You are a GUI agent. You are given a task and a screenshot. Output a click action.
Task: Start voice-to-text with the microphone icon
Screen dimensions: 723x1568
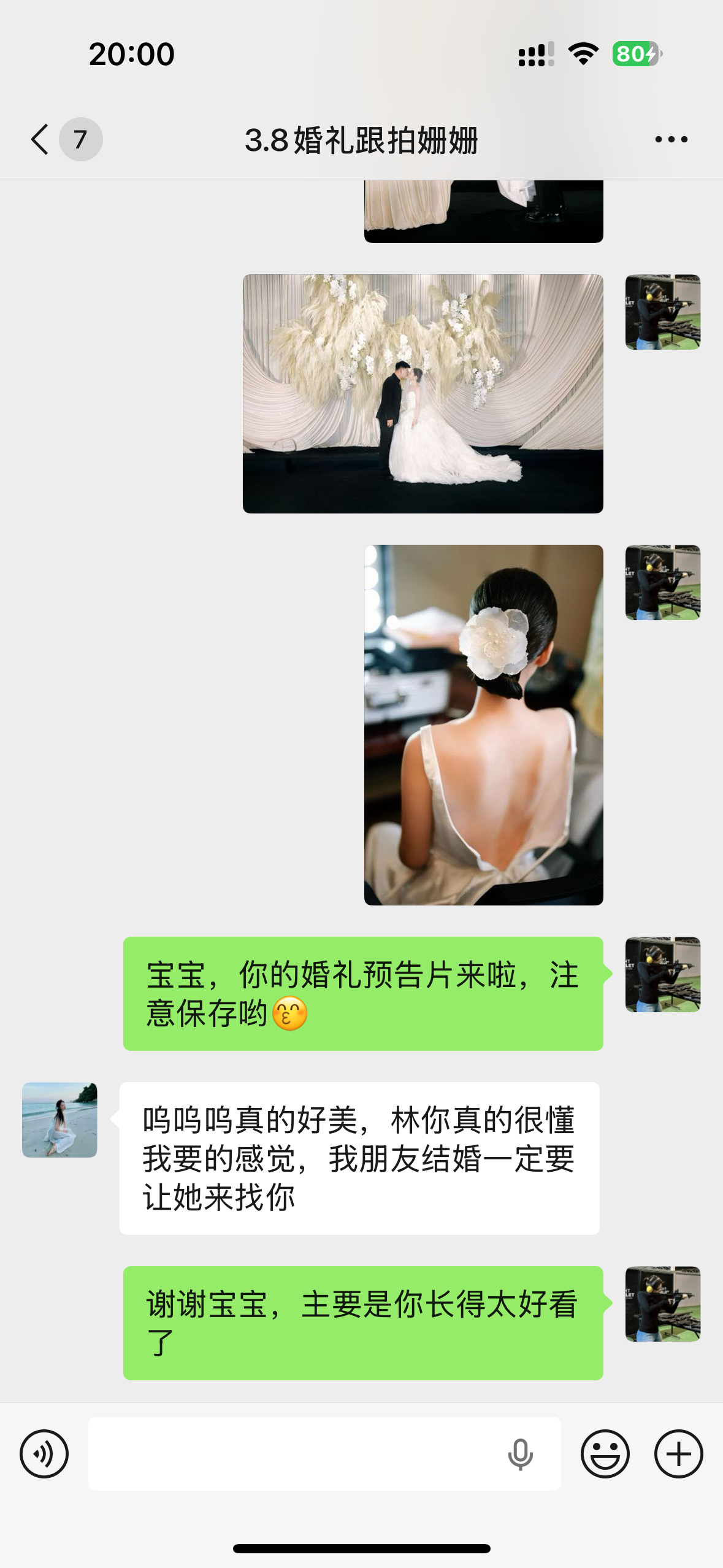coord(520,1453)
